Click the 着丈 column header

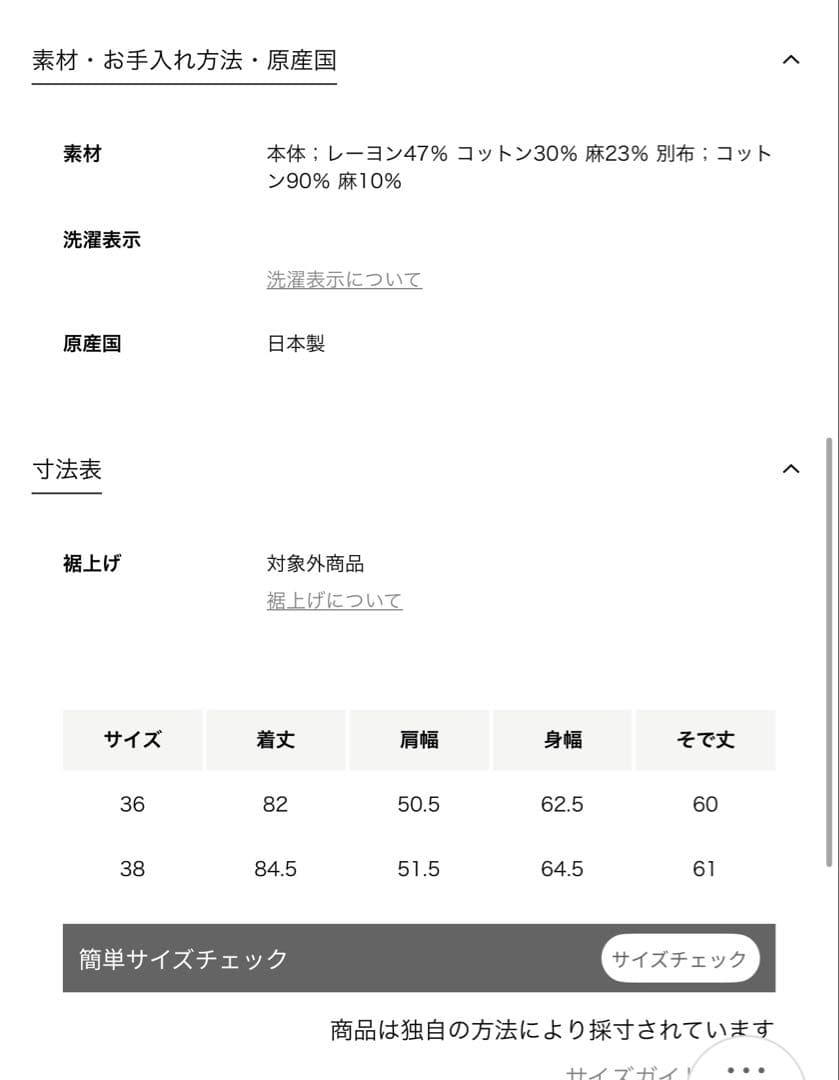click(275, 739)
